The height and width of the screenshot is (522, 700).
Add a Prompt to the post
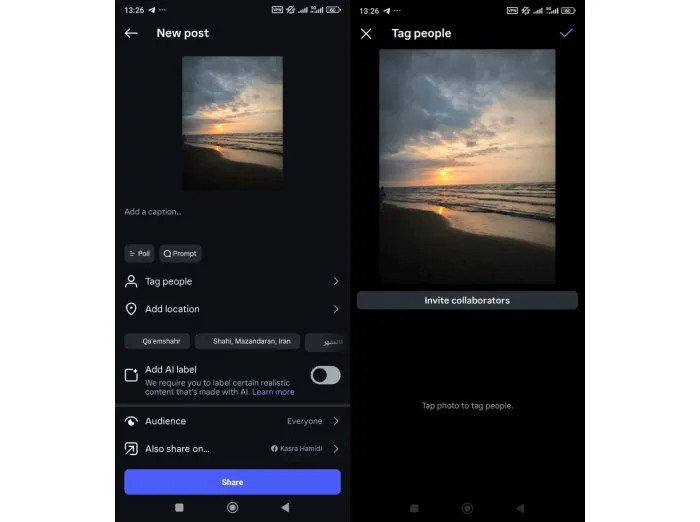click(181, 254)
